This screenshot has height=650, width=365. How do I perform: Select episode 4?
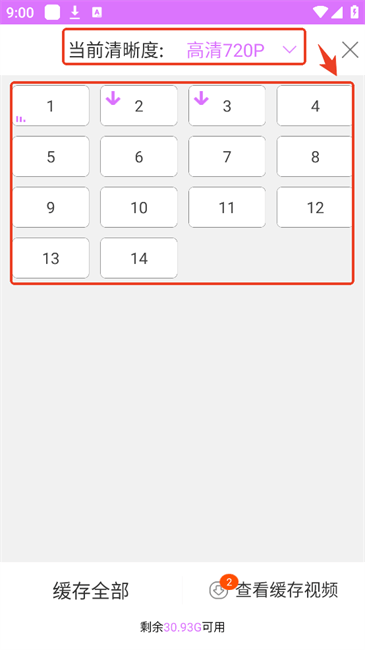click(314, 106)
